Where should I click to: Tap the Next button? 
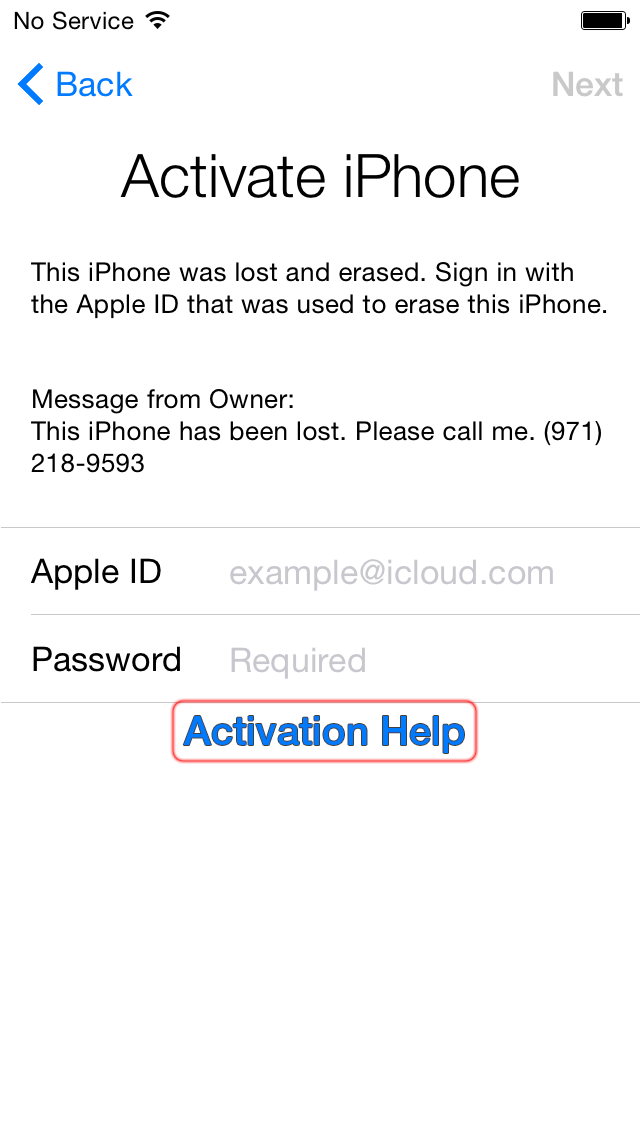586,85
